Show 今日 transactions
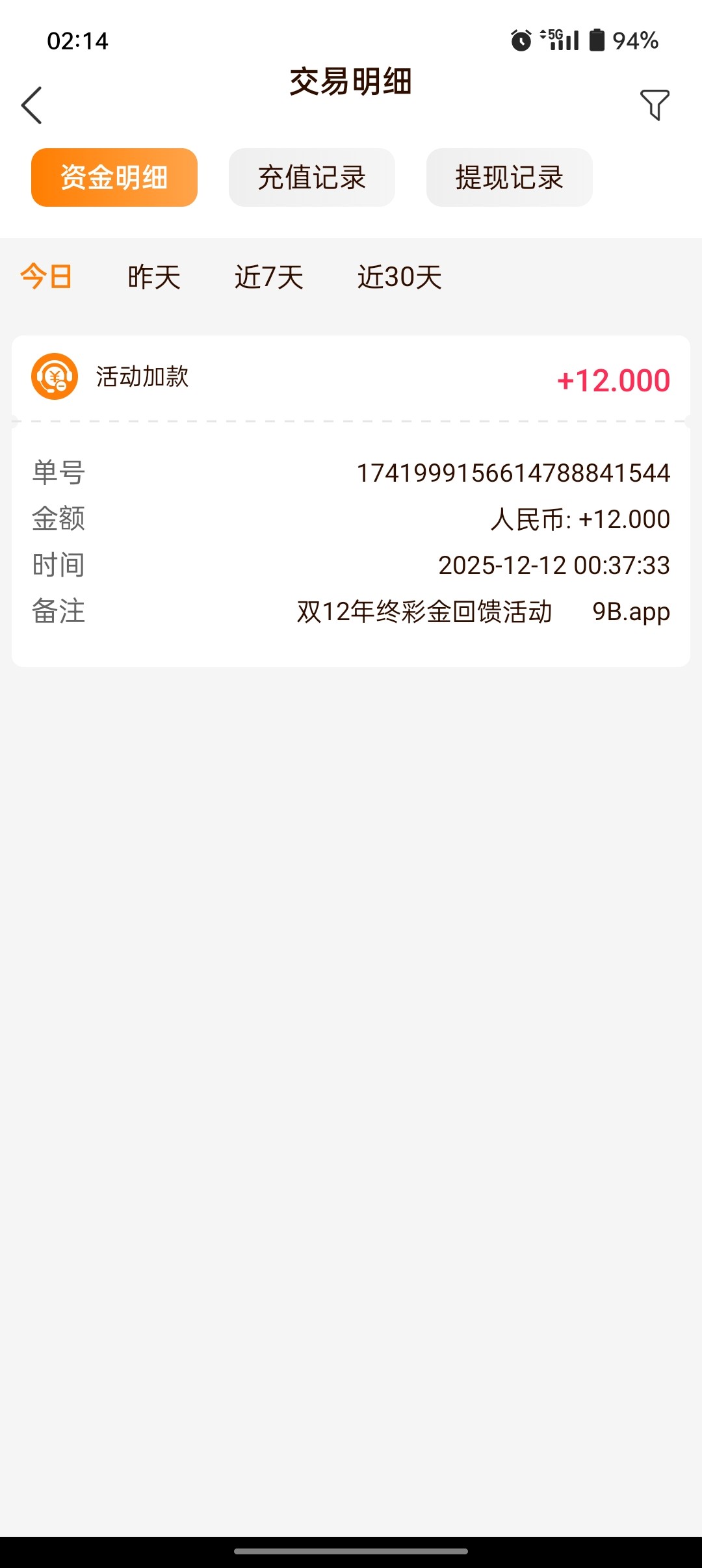 click(45, 277)
